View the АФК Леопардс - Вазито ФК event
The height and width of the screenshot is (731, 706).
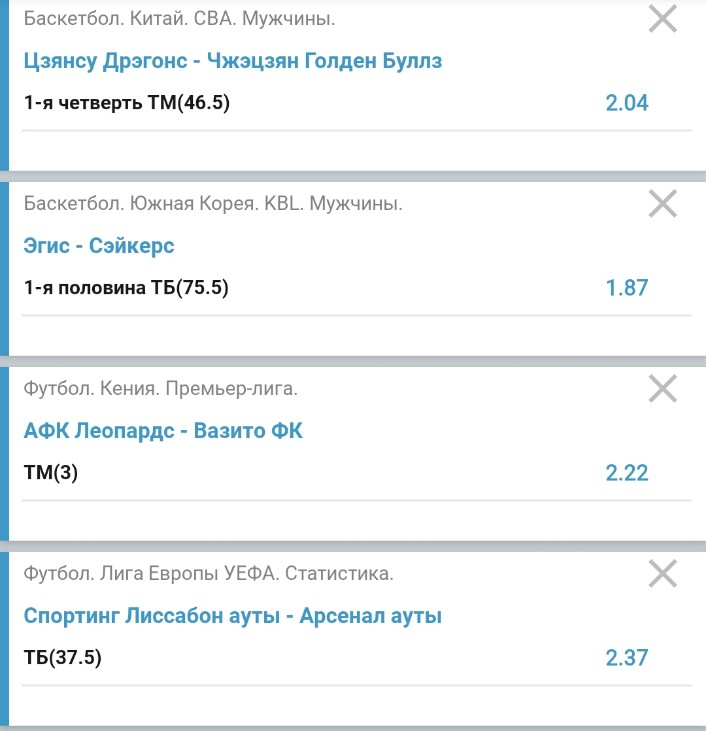(162, 431)
